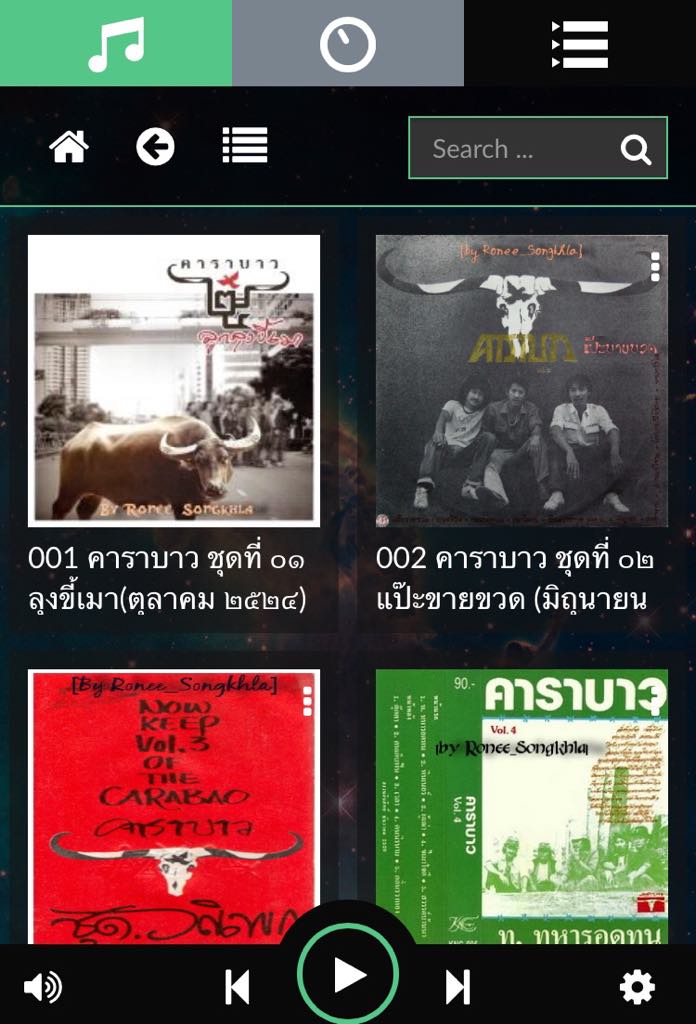Open album 001 คาราบาว ลุงขี้เมา
The height and width of the screenshot is (1024, 696).
point(174,381)
